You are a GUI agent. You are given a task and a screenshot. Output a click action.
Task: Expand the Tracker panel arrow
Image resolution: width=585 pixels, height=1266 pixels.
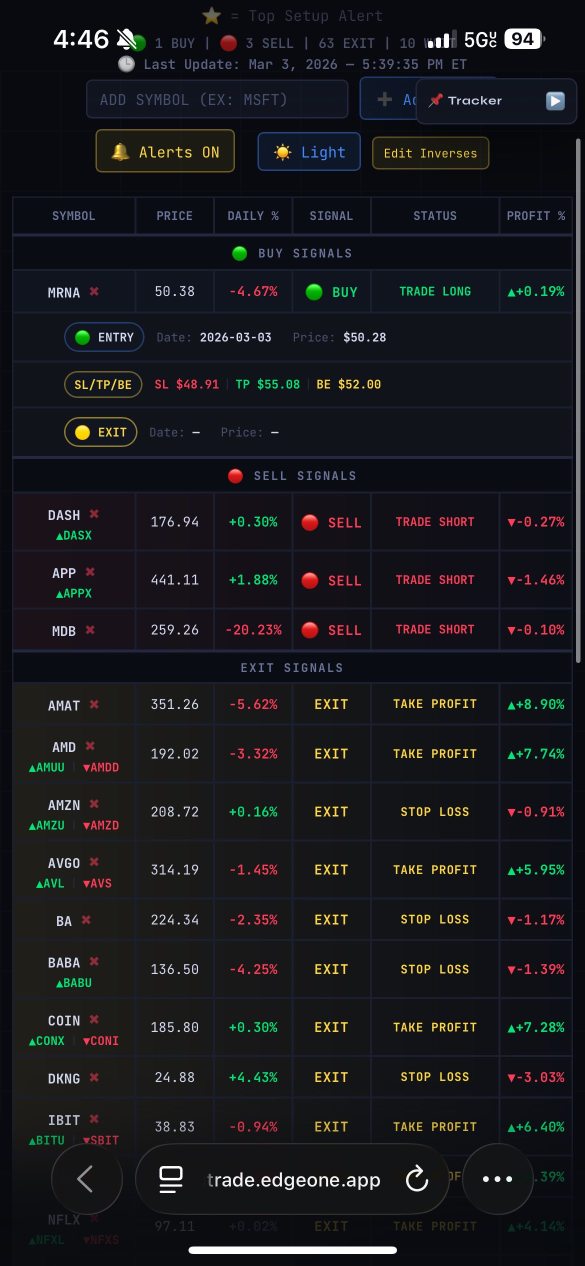click(555, 101)
